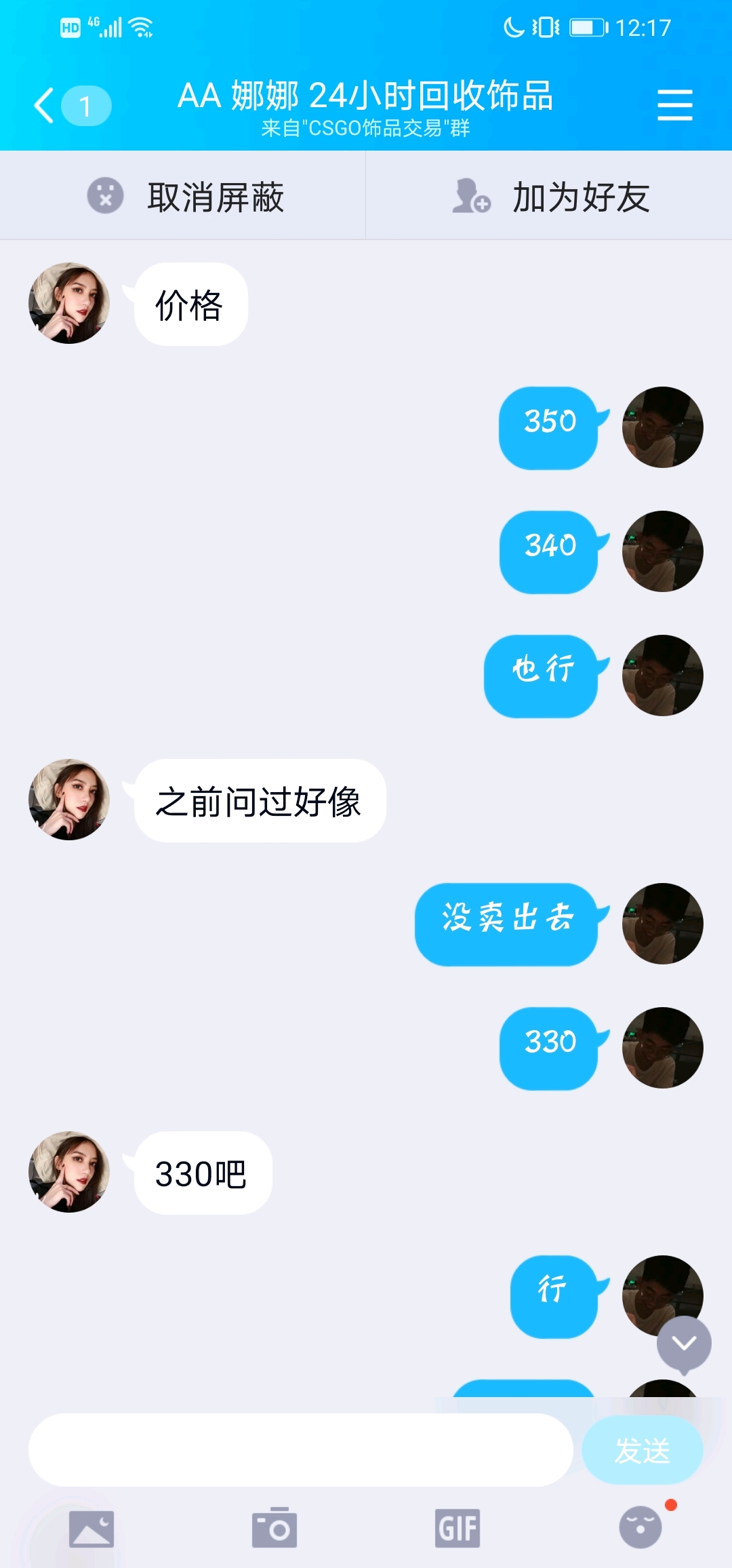Tap 取消屏蔽 to unblock this user
This screenshot has width=732, height=1568.
click(184, 197)
